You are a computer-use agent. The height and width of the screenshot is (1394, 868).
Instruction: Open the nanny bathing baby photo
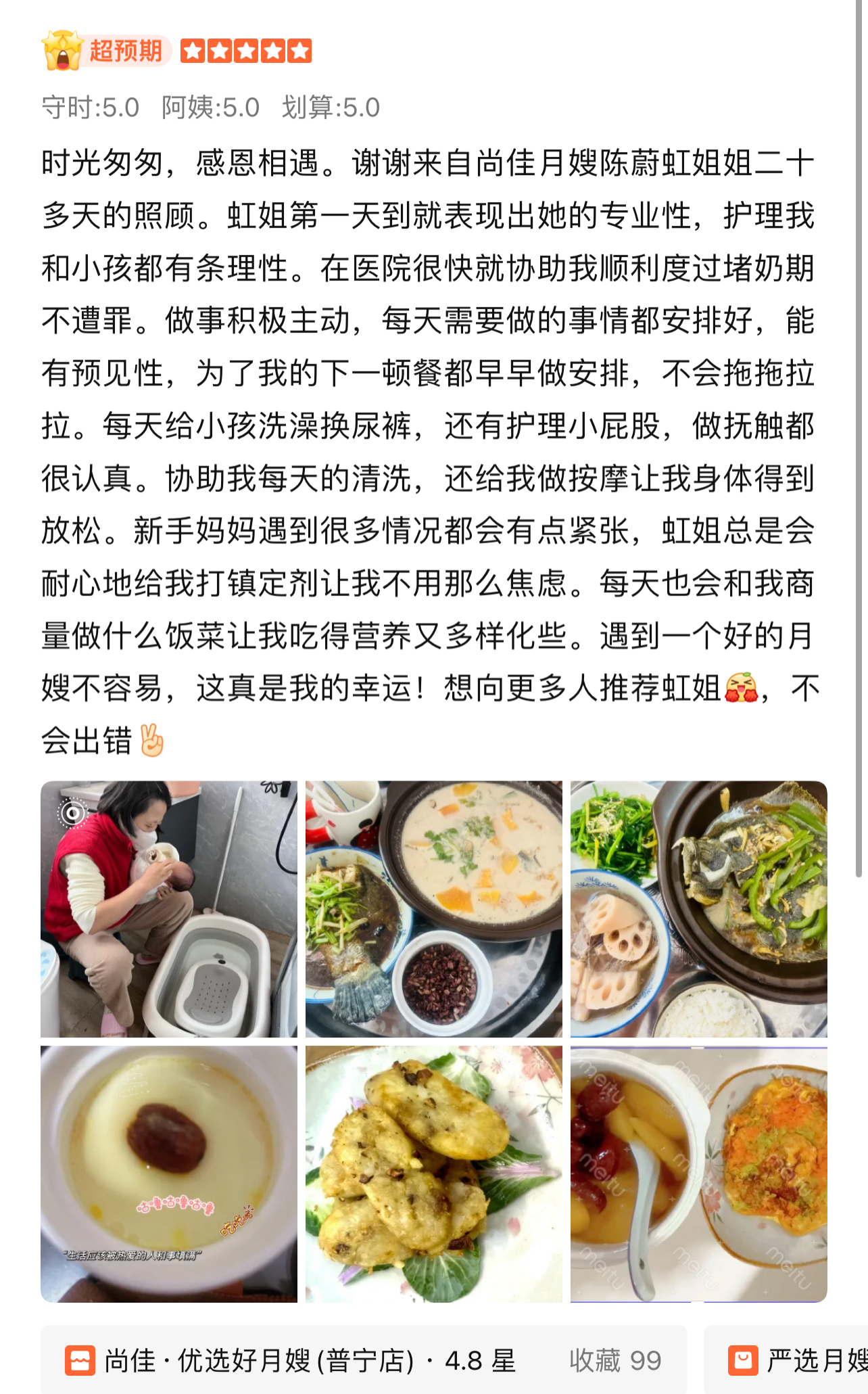pyautogui.click(x=169, y=909)
